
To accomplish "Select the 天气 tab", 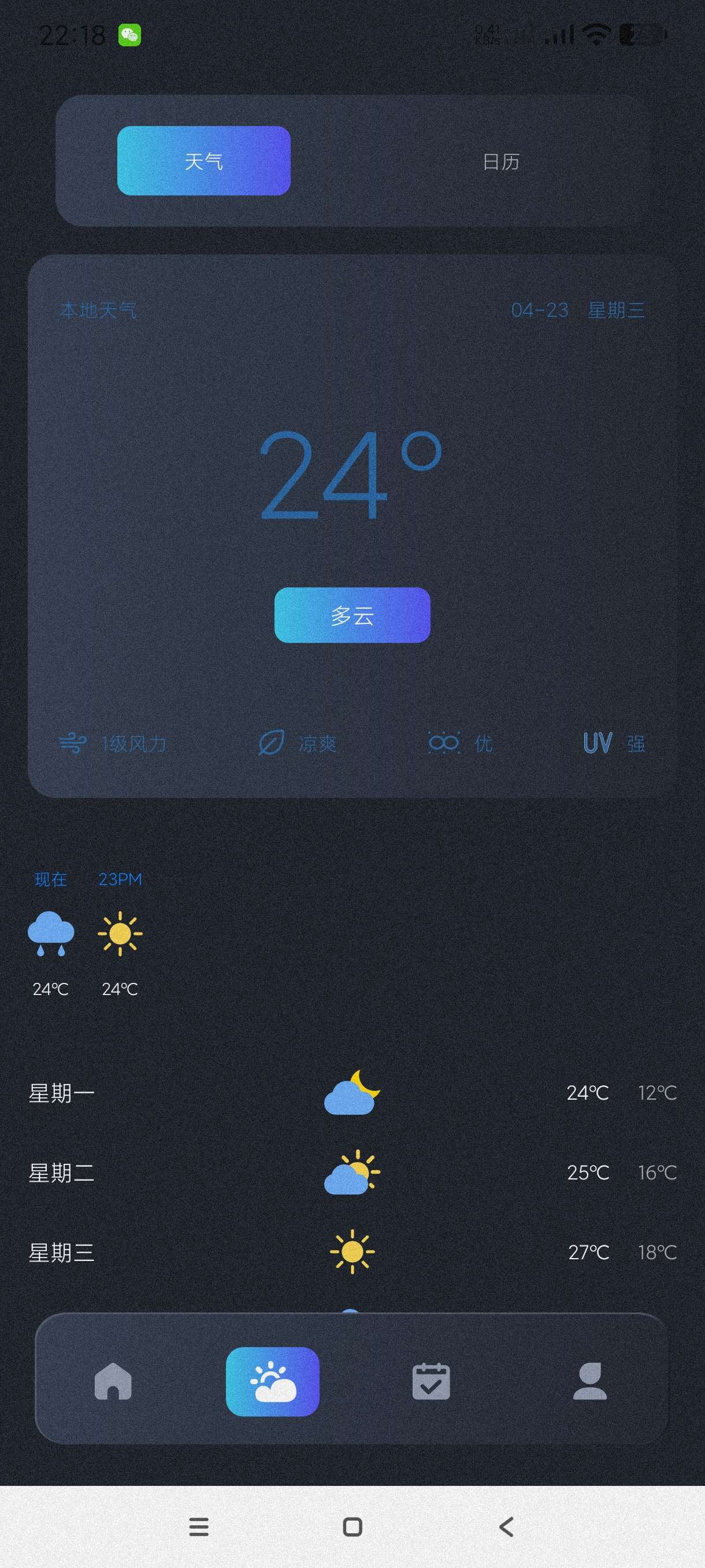I will coord(204,161).
